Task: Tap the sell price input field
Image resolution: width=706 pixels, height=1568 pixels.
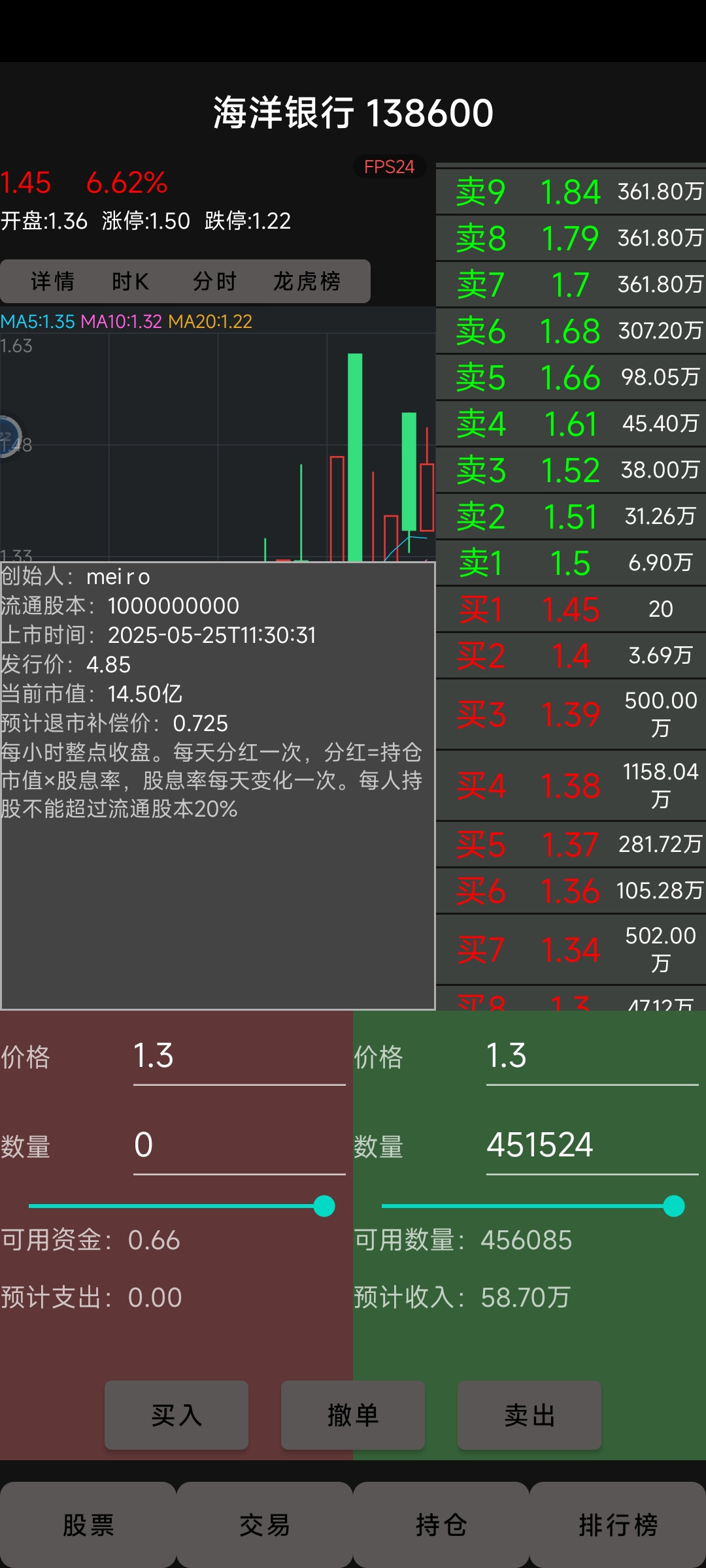Action: click(592, 1057)
